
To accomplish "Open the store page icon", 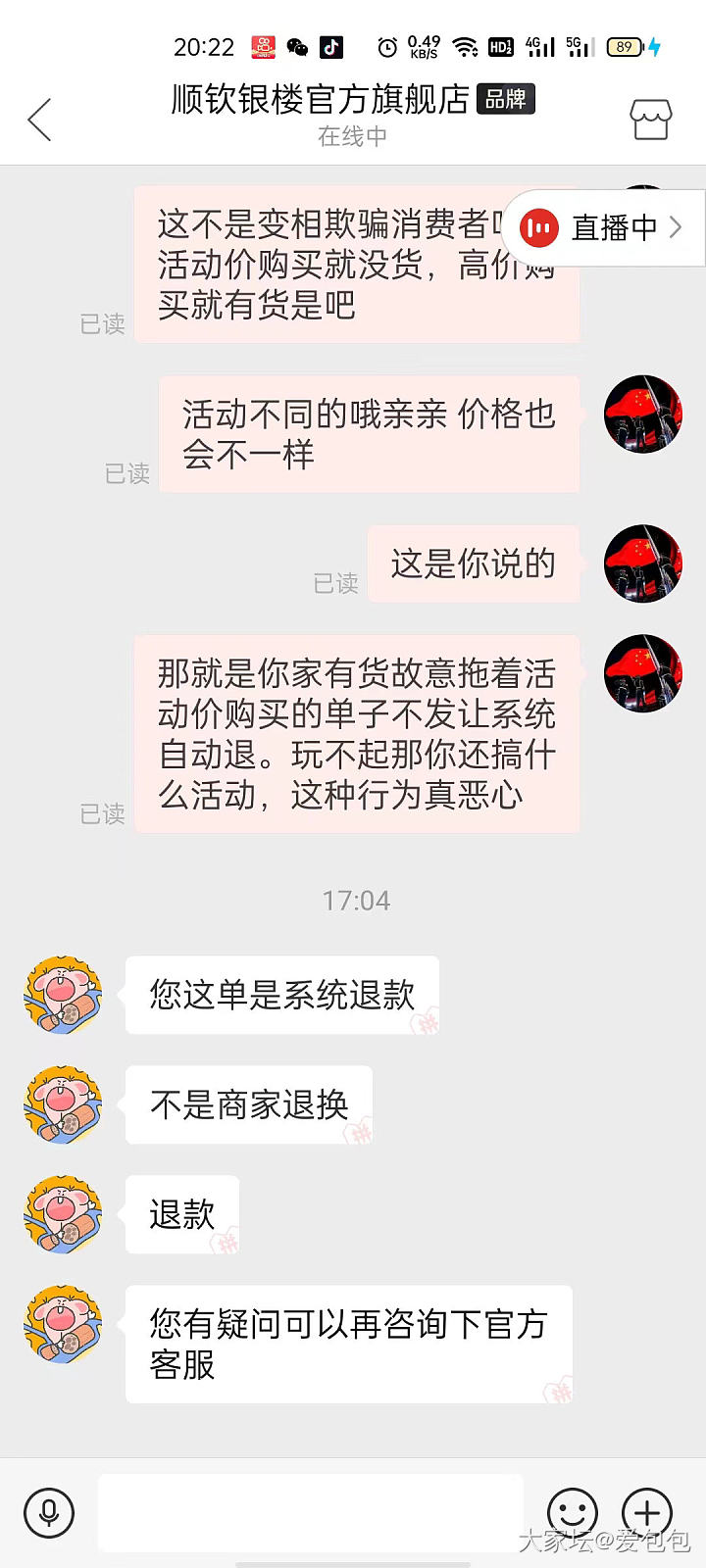I will pyautogui.click(x=650, y=120).
